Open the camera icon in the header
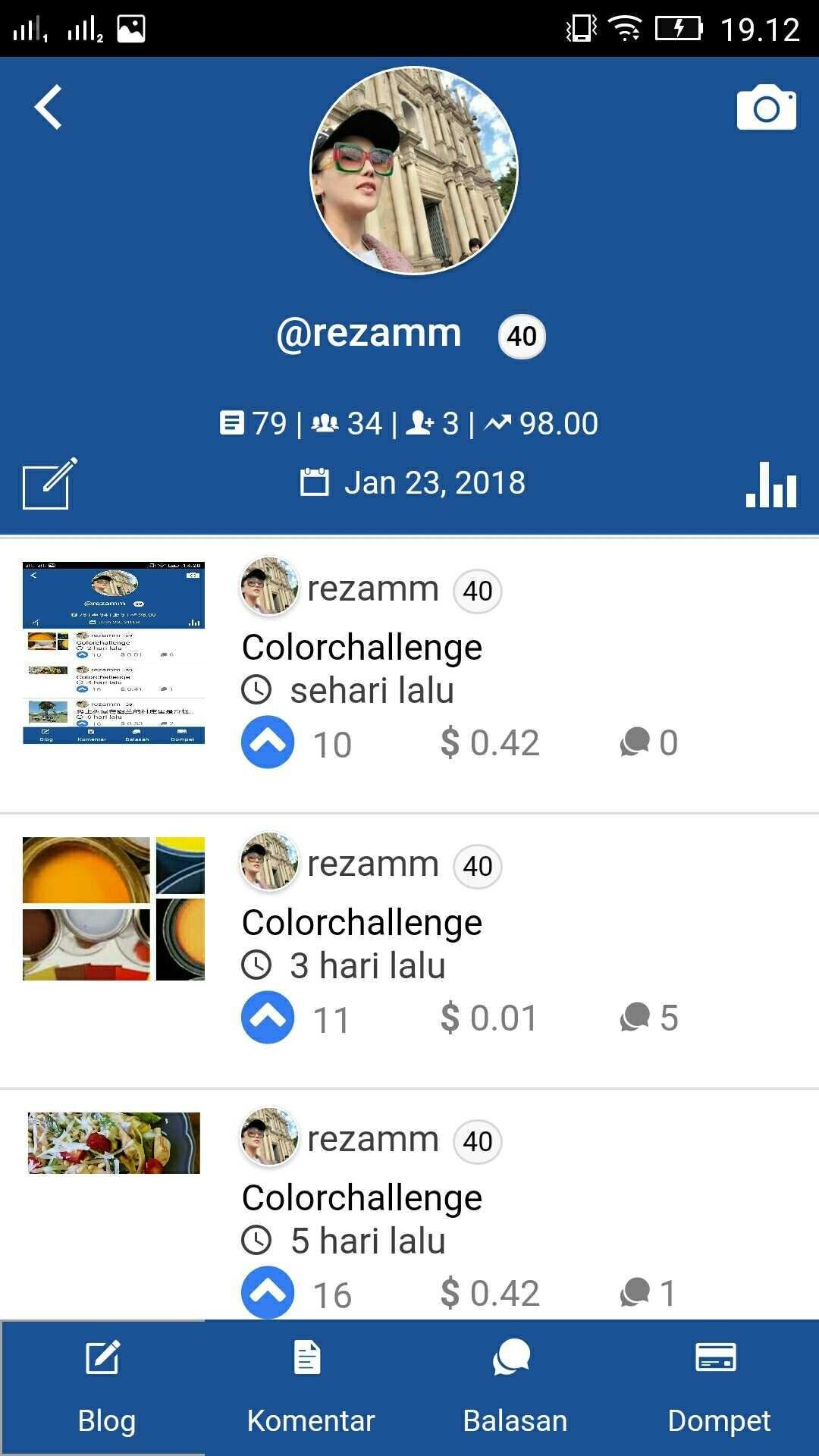Screen dimensions: 819x1456 766,108
